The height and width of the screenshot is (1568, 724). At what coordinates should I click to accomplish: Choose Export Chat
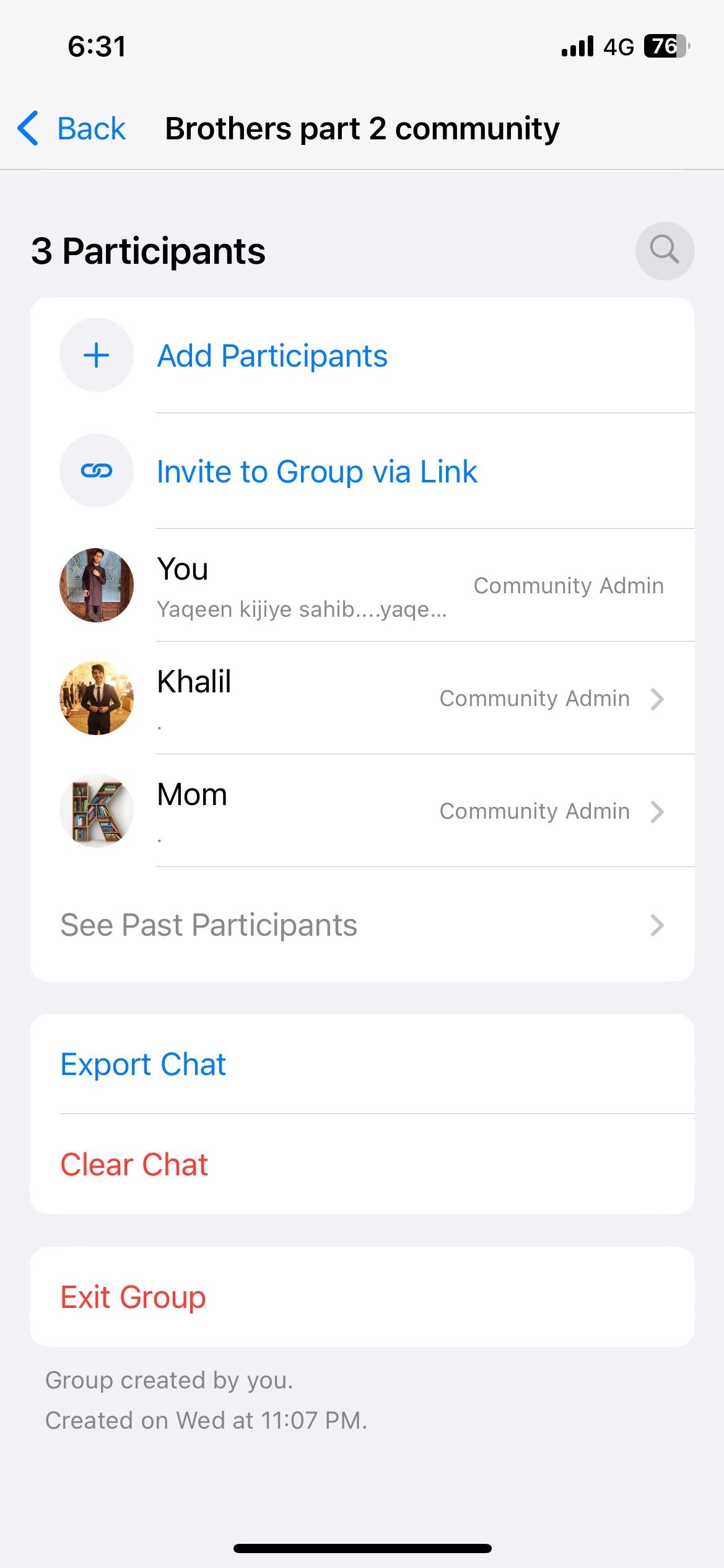pos(144,1065)
